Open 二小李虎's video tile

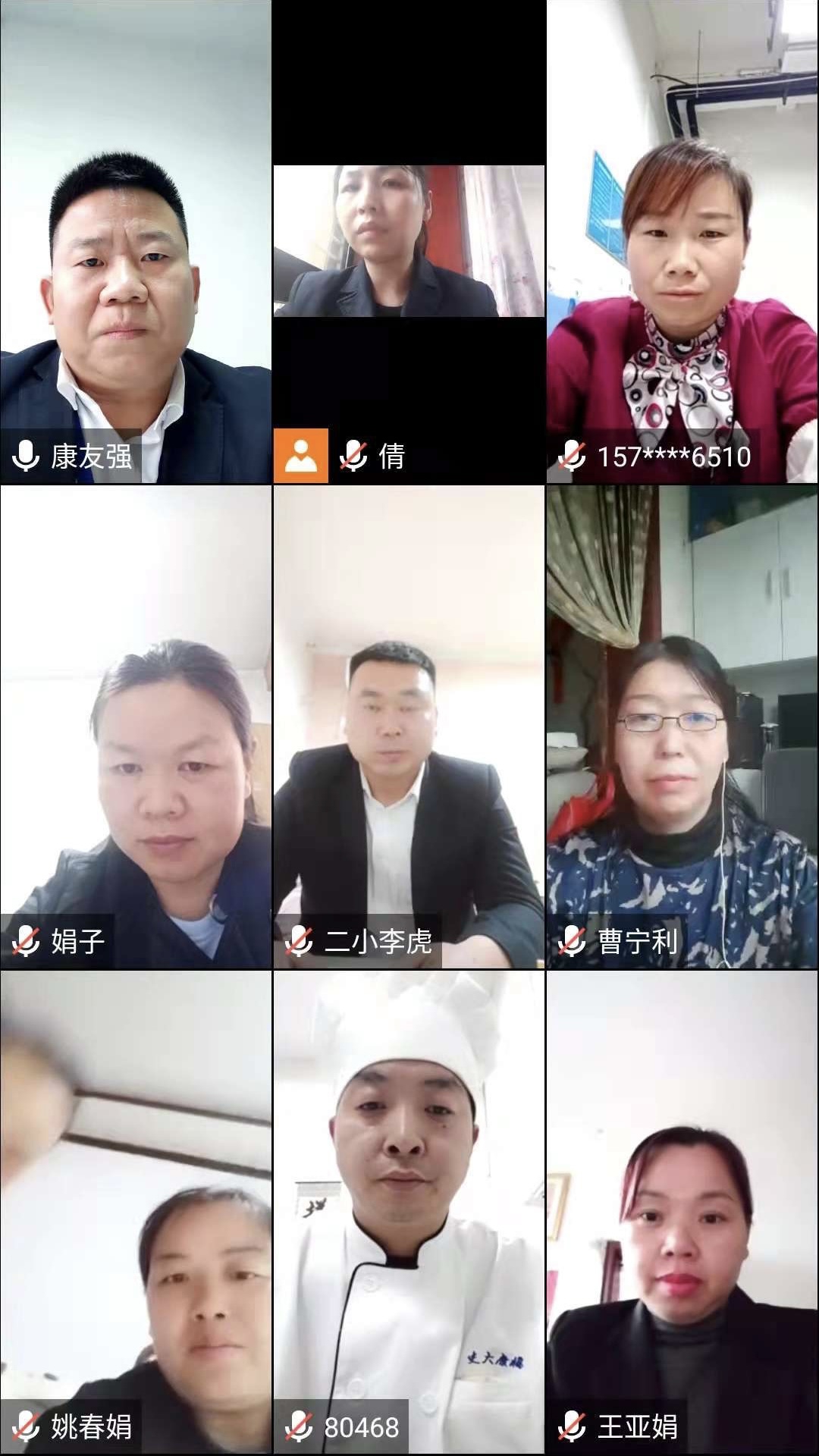coord(409,728)
